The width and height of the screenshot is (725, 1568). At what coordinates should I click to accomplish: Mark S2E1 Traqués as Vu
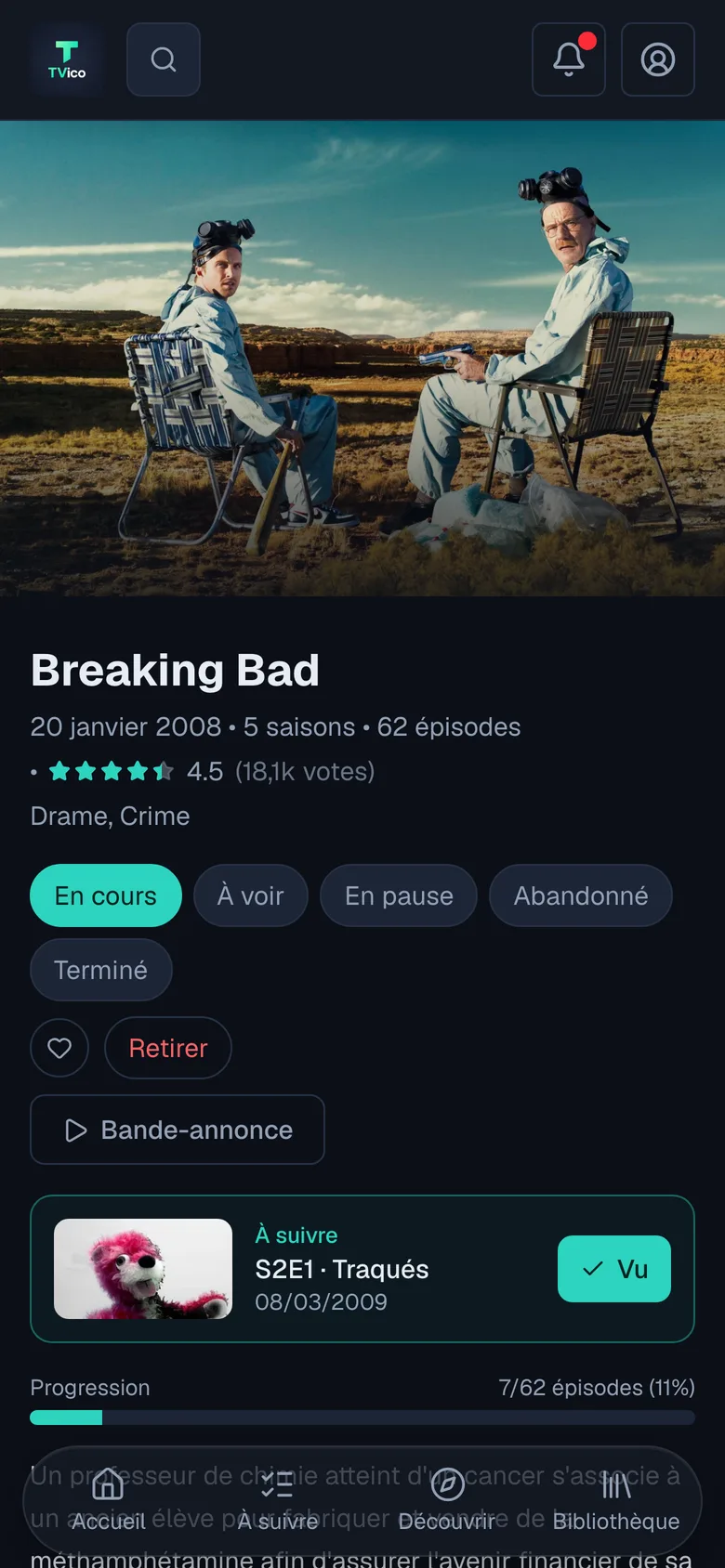[614, 1269]
